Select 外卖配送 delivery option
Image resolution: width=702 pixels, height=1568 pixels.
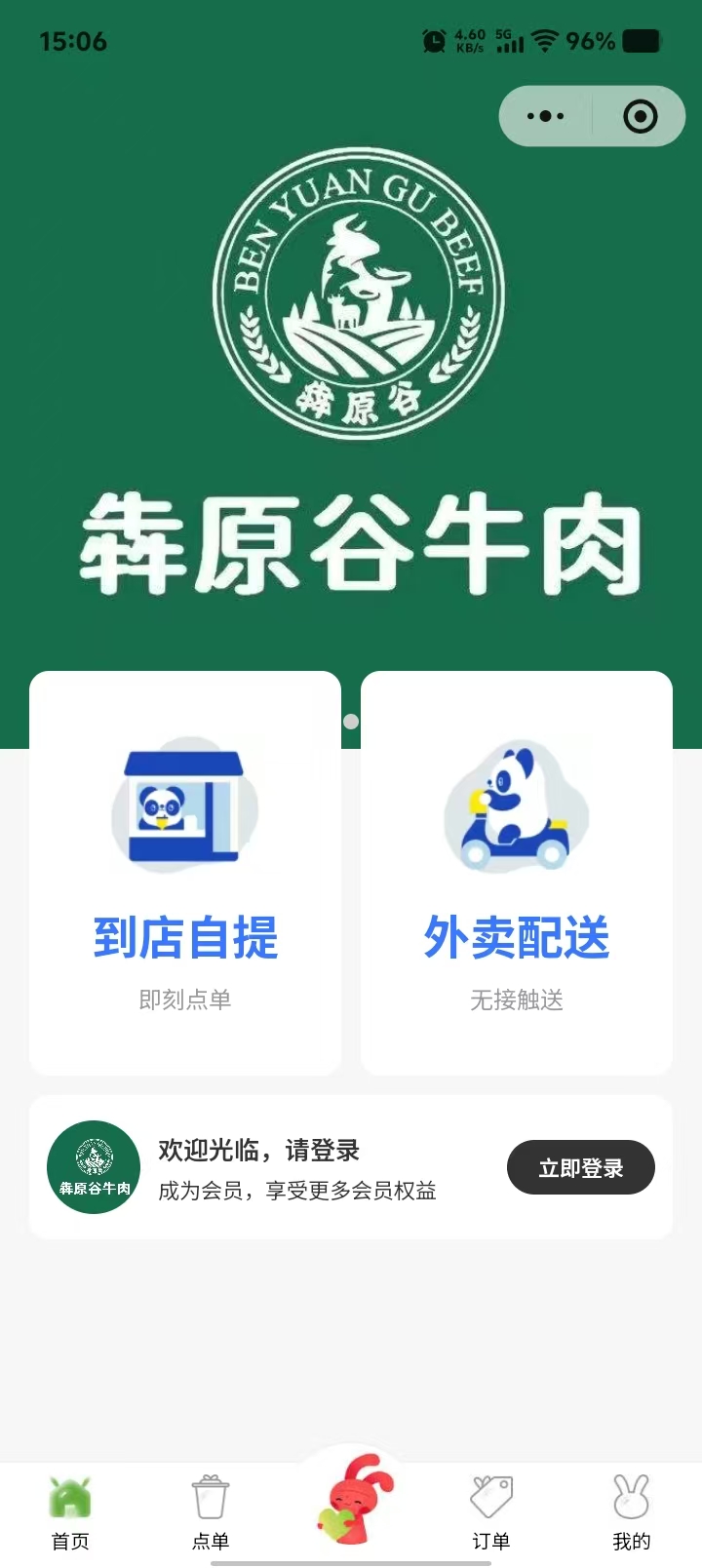[x=517, y=873]
